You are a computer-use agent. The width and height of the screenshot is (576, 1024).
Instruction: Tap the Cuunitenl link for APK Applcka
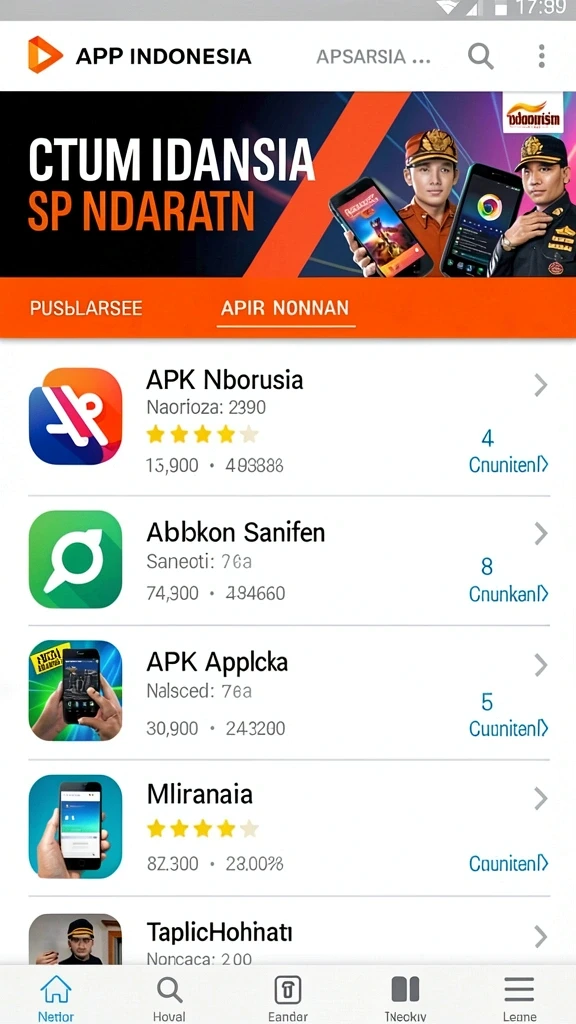pyautogui.click(x=508, y=728)
